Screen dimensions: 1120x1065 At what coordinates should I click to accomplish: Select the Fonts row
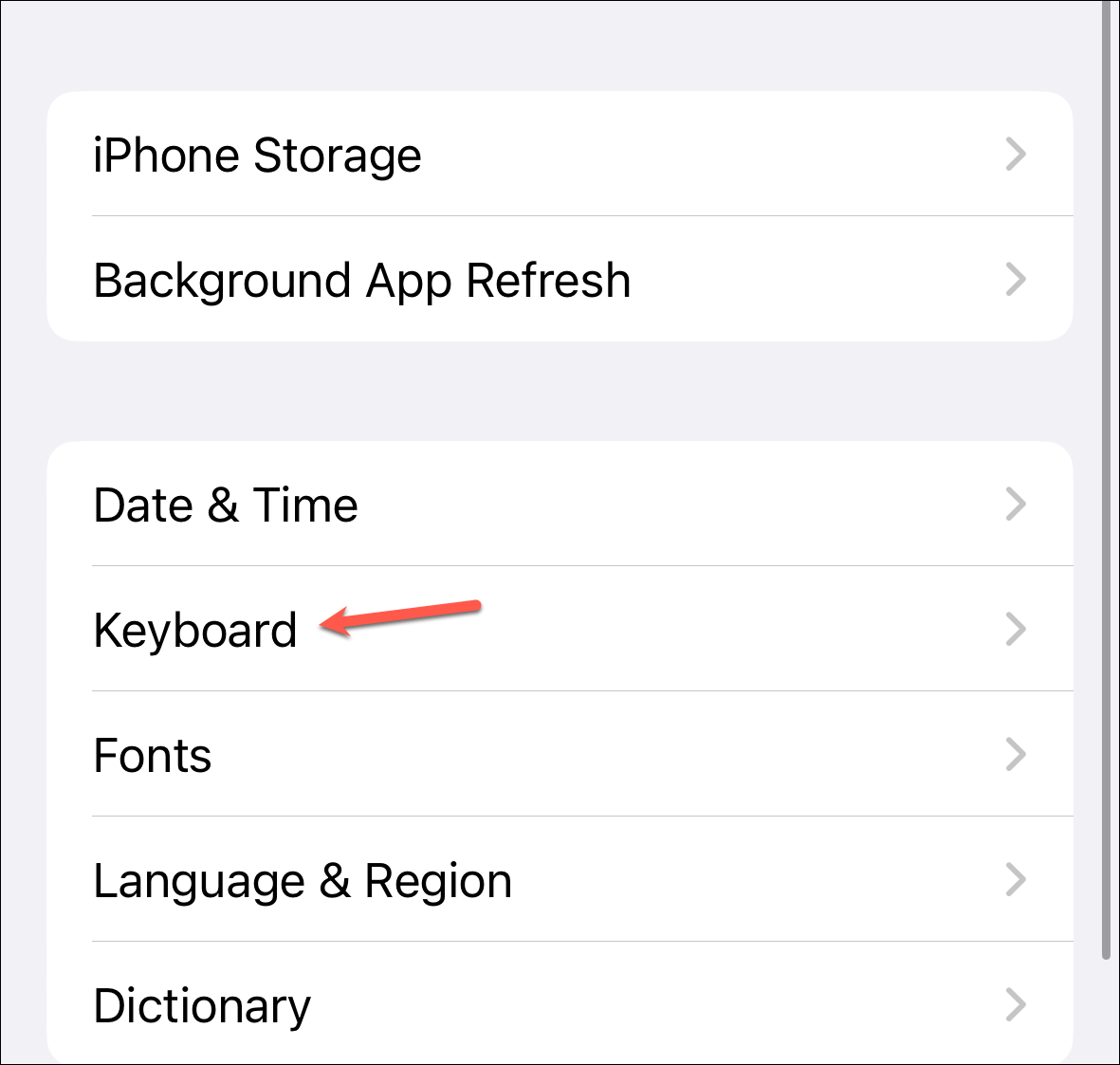tap(560, 755)
